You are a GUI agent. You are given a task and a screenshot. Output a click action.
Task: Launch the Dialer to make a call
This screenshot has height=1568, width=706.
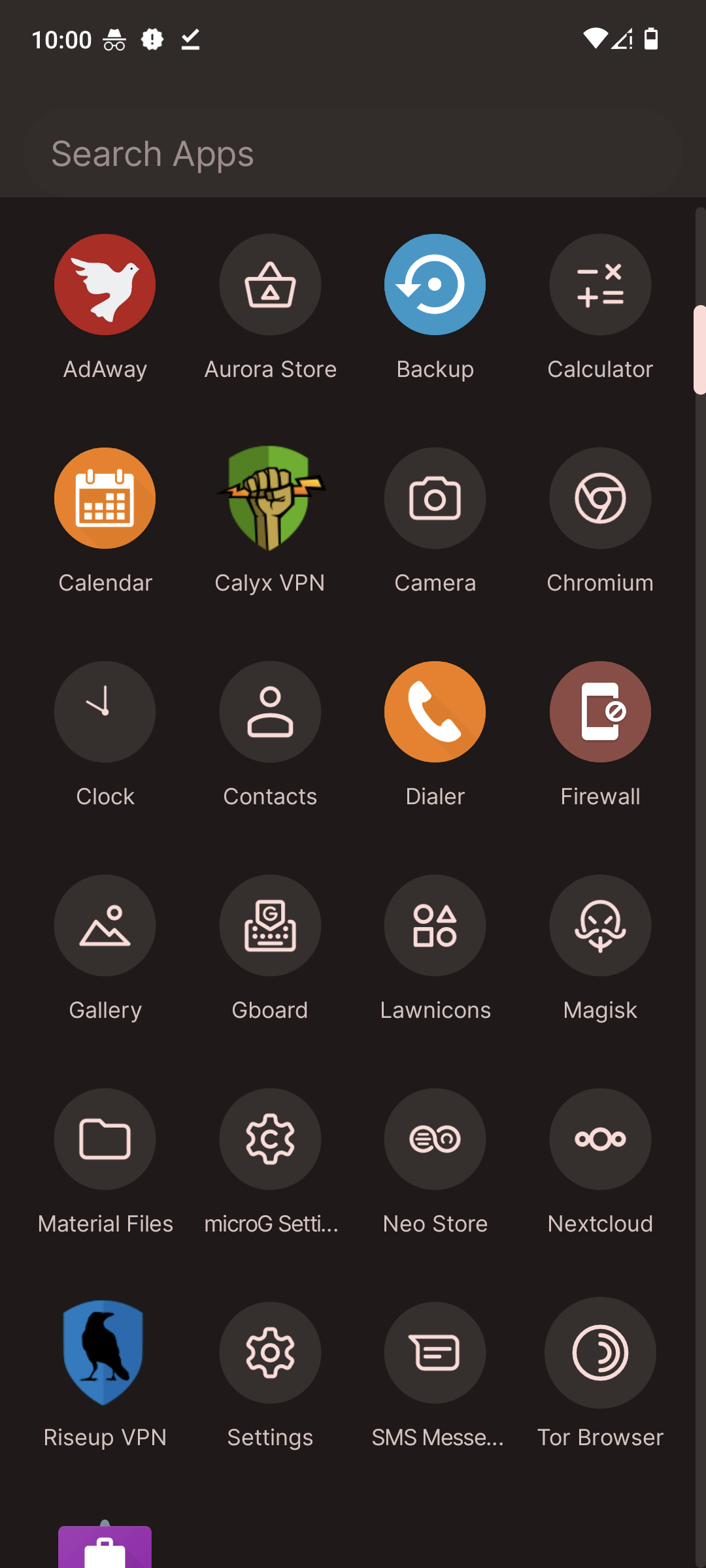[435, 711]
